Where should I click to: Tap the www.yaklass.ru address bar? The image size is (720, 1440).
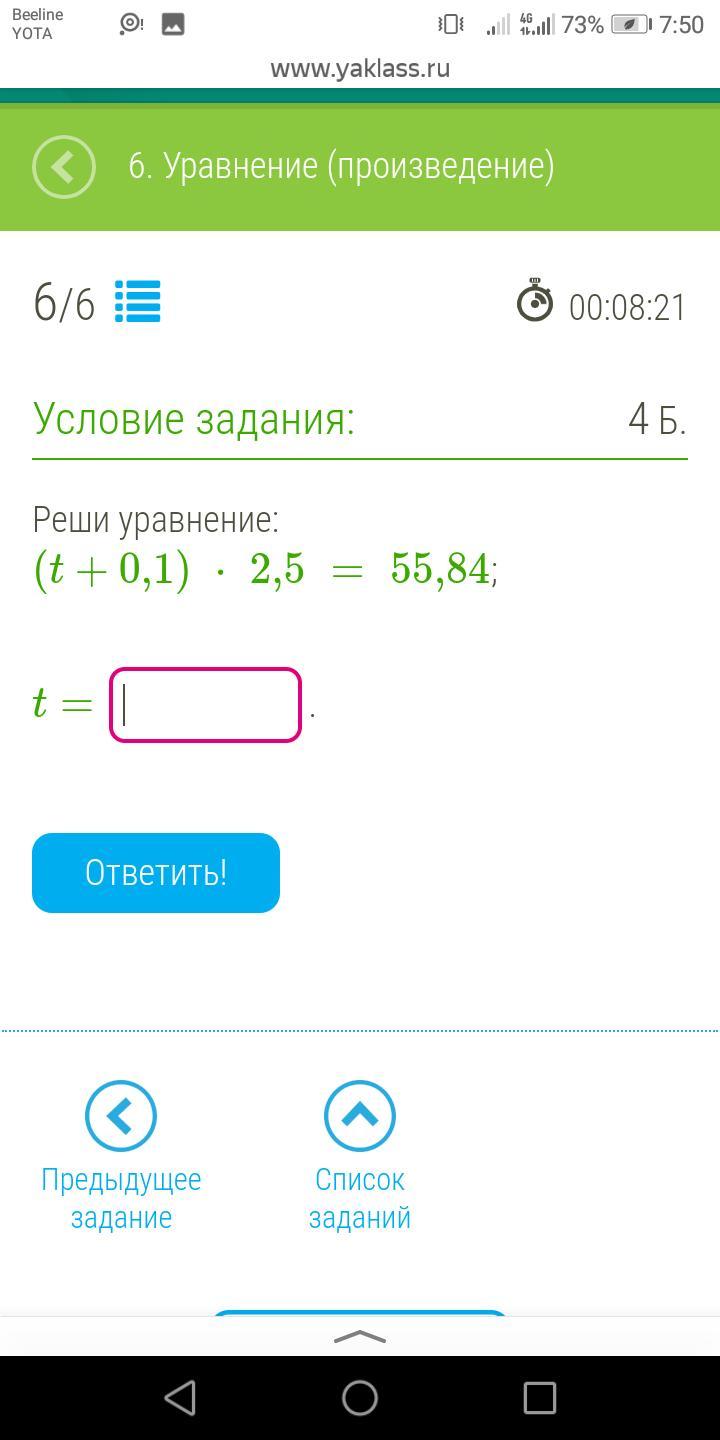click(x=360, y=68)
